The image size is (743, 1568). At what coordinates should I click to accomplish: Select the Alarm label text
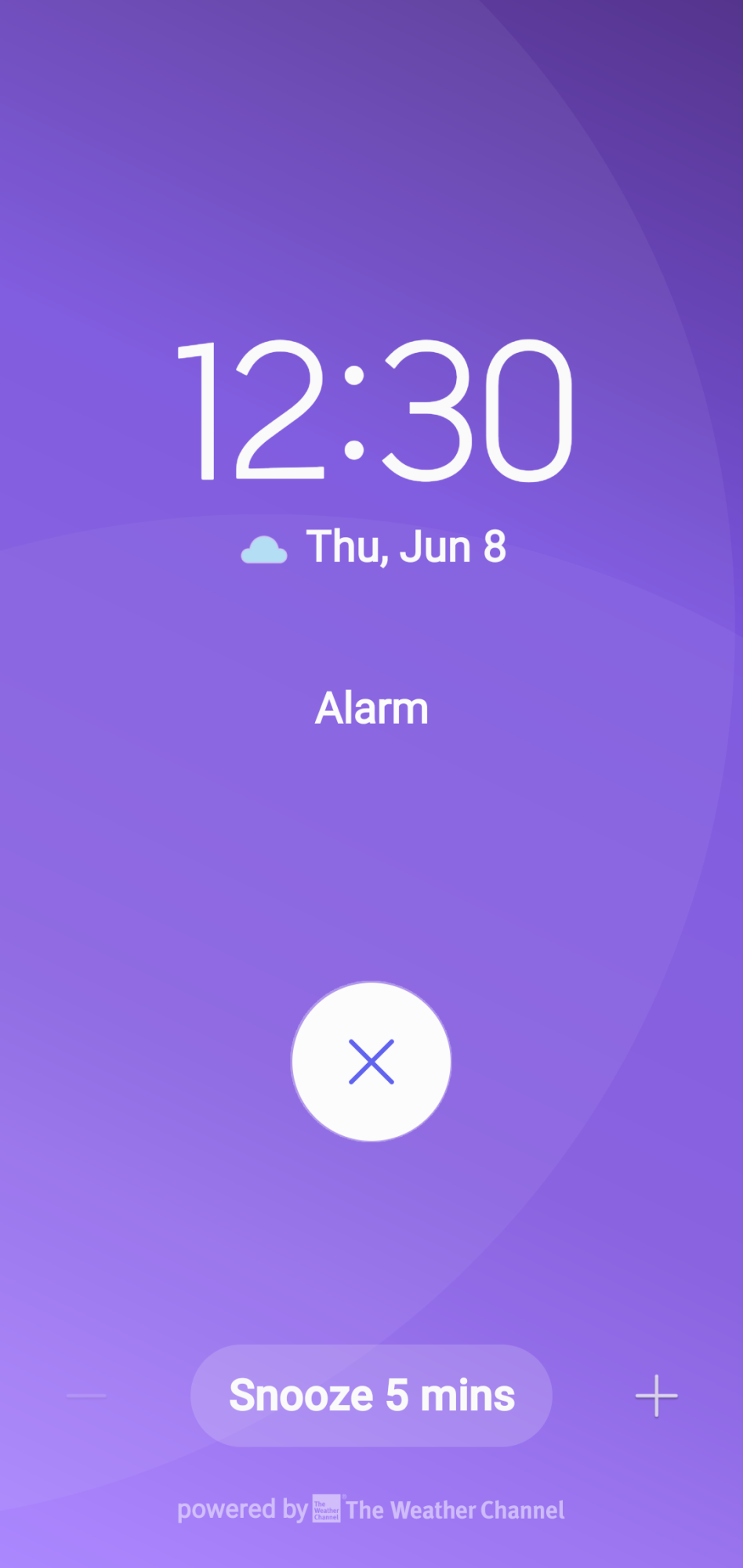tap(371, 706)
